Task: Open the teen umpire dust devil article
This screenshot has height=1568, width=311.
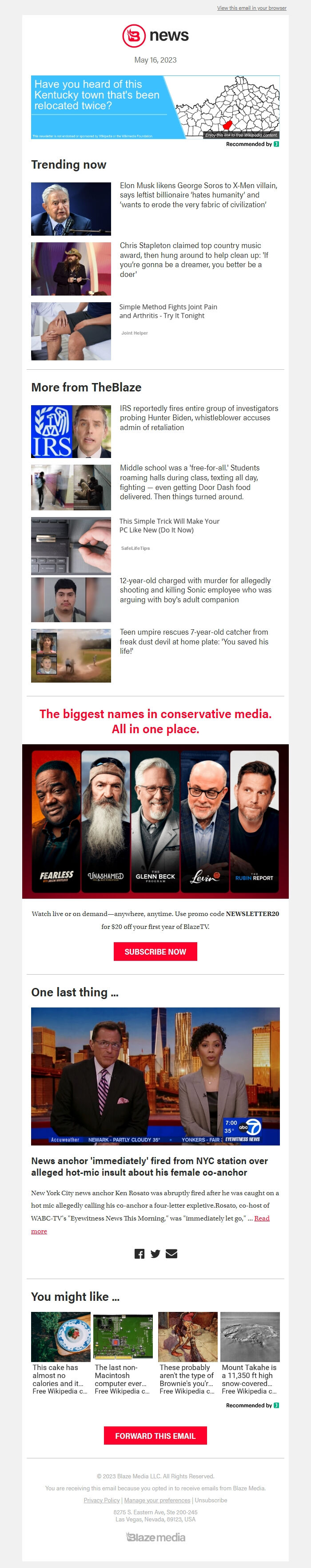Action: click(x=194, y=642)
